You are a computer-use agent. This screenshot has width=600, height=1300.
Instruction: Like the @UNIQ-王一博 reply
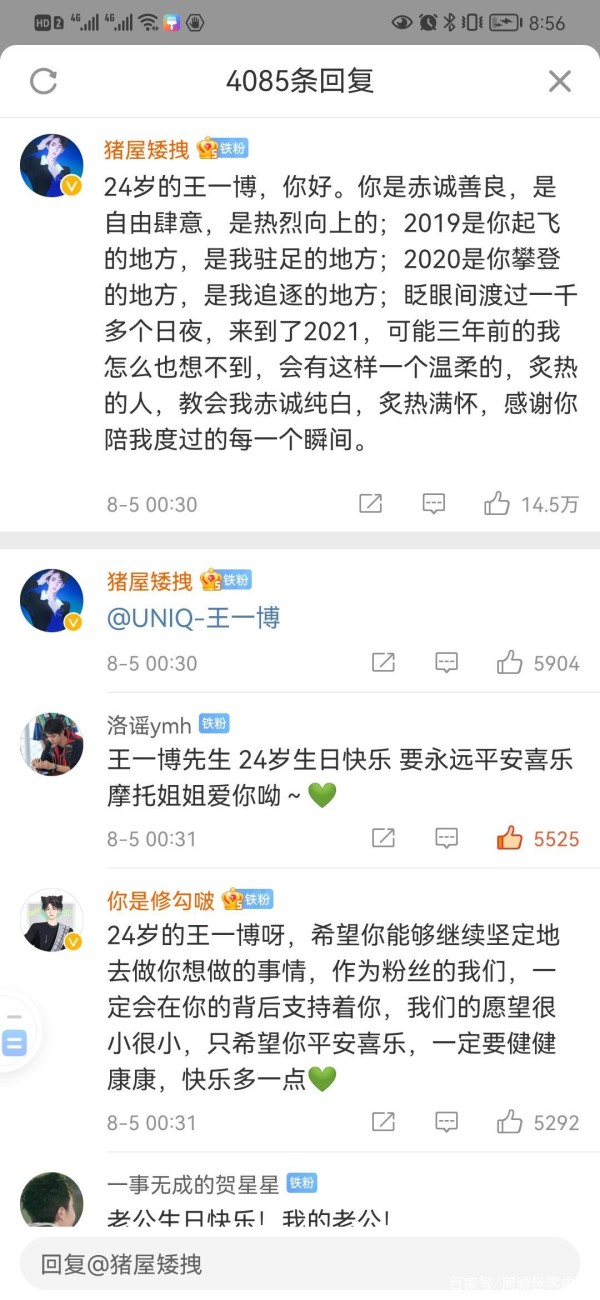coord(510,662)
